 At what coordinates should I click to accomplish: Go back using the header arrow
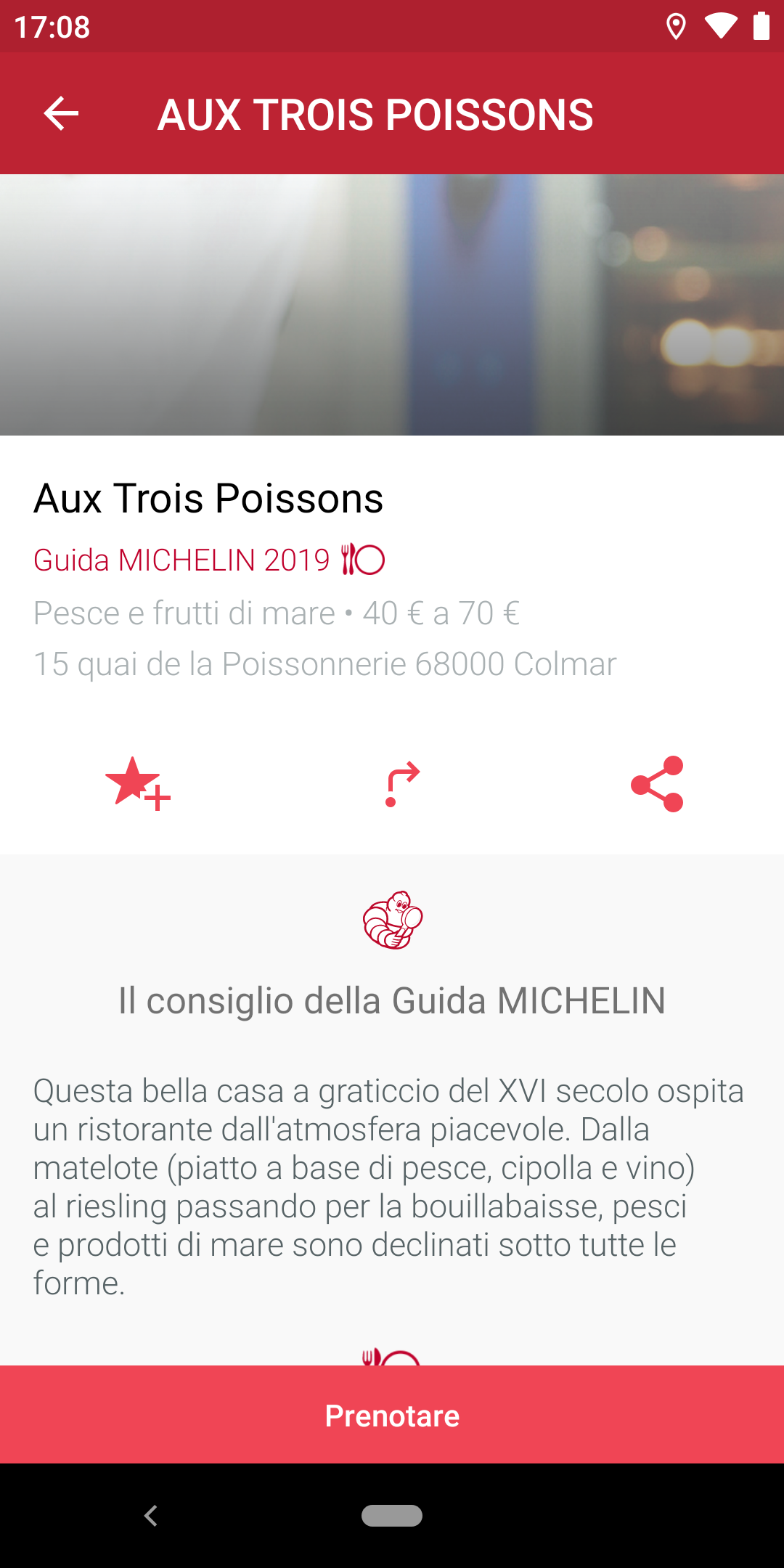pos(61,114)
